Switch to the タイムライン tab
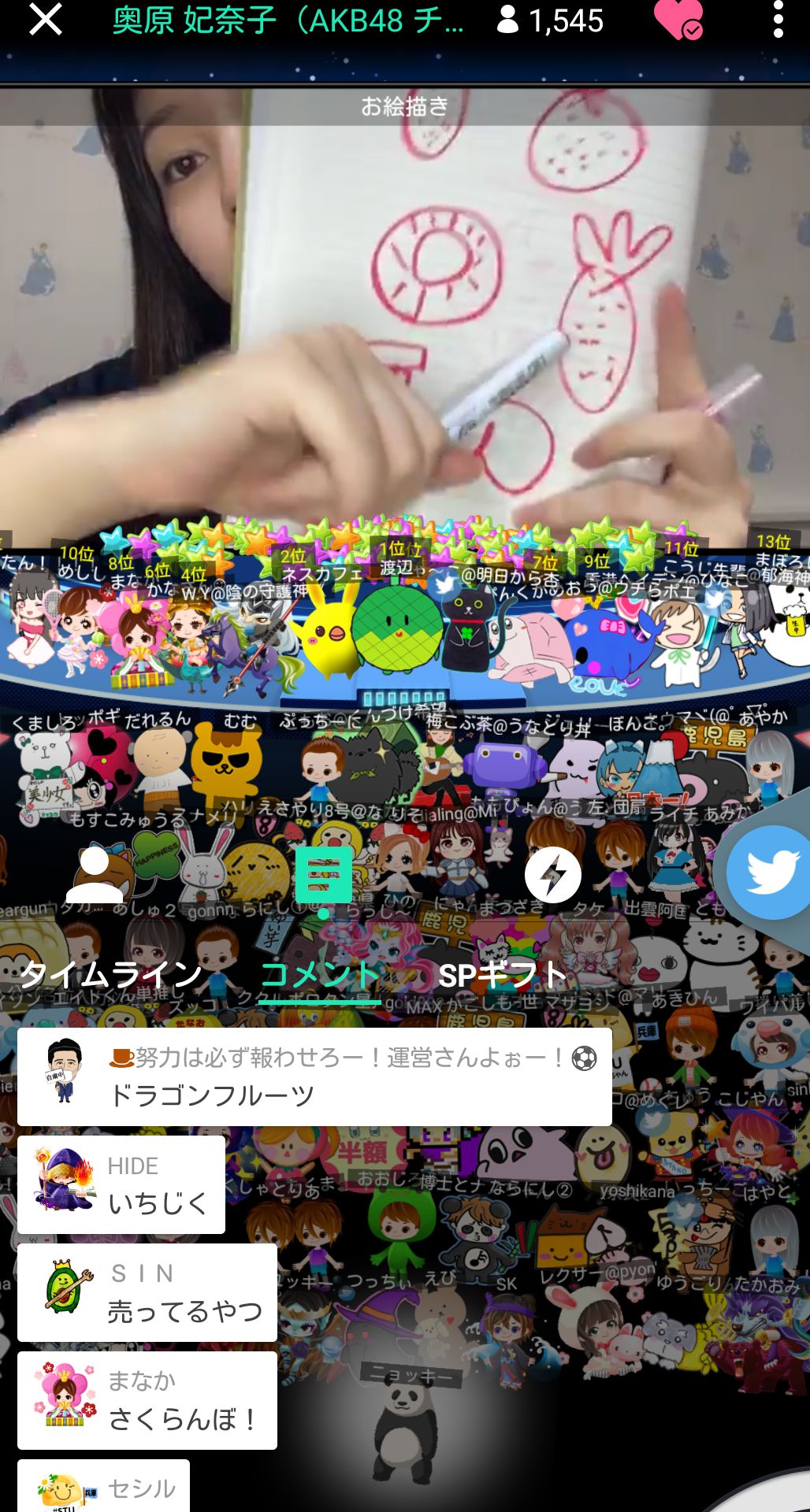The image size is (810, 1512). 111,975
